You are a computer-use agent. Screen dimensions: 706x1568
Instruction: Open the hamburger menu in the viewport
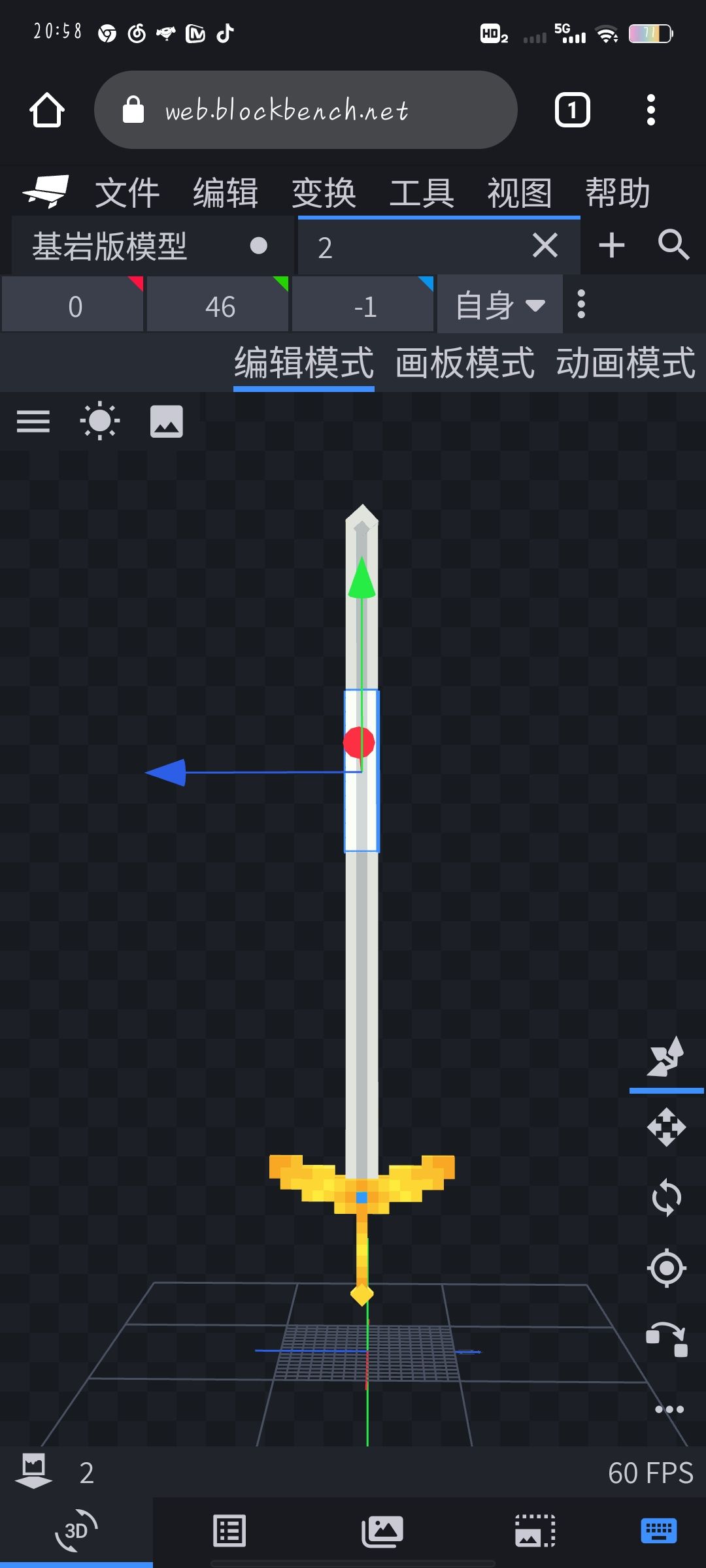33,422
